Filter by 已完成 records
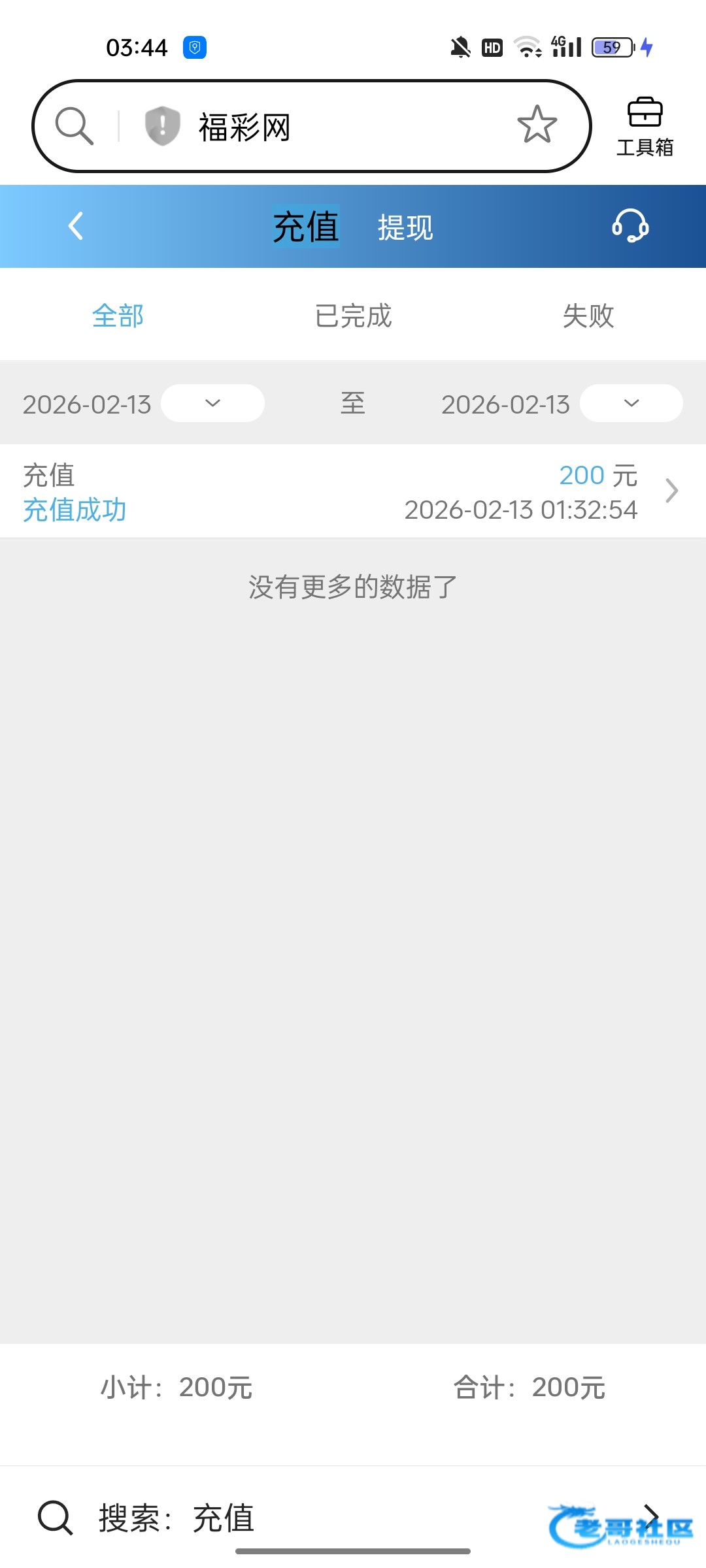 point(353,316)
